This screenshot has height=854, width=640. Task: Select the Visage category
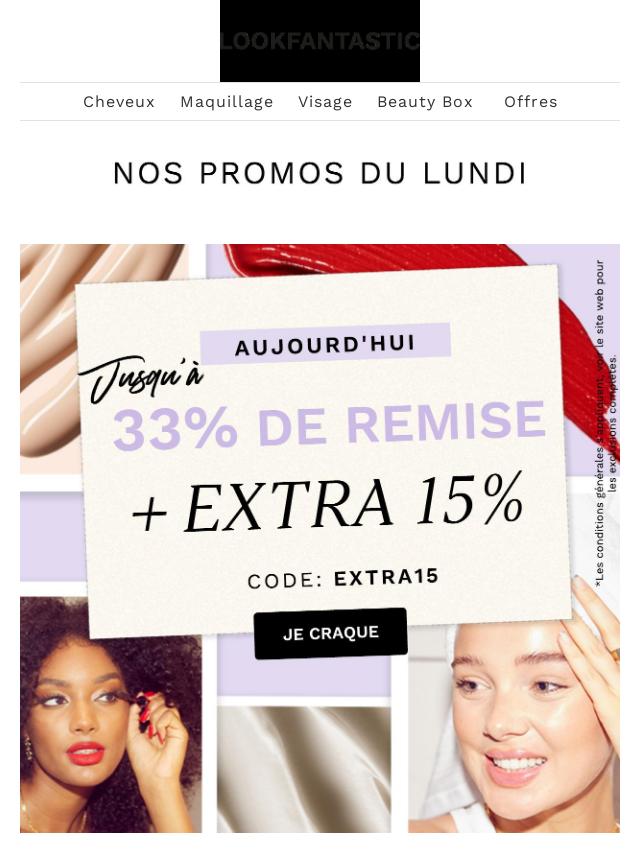pyautogui.click(x=325, y=102)
